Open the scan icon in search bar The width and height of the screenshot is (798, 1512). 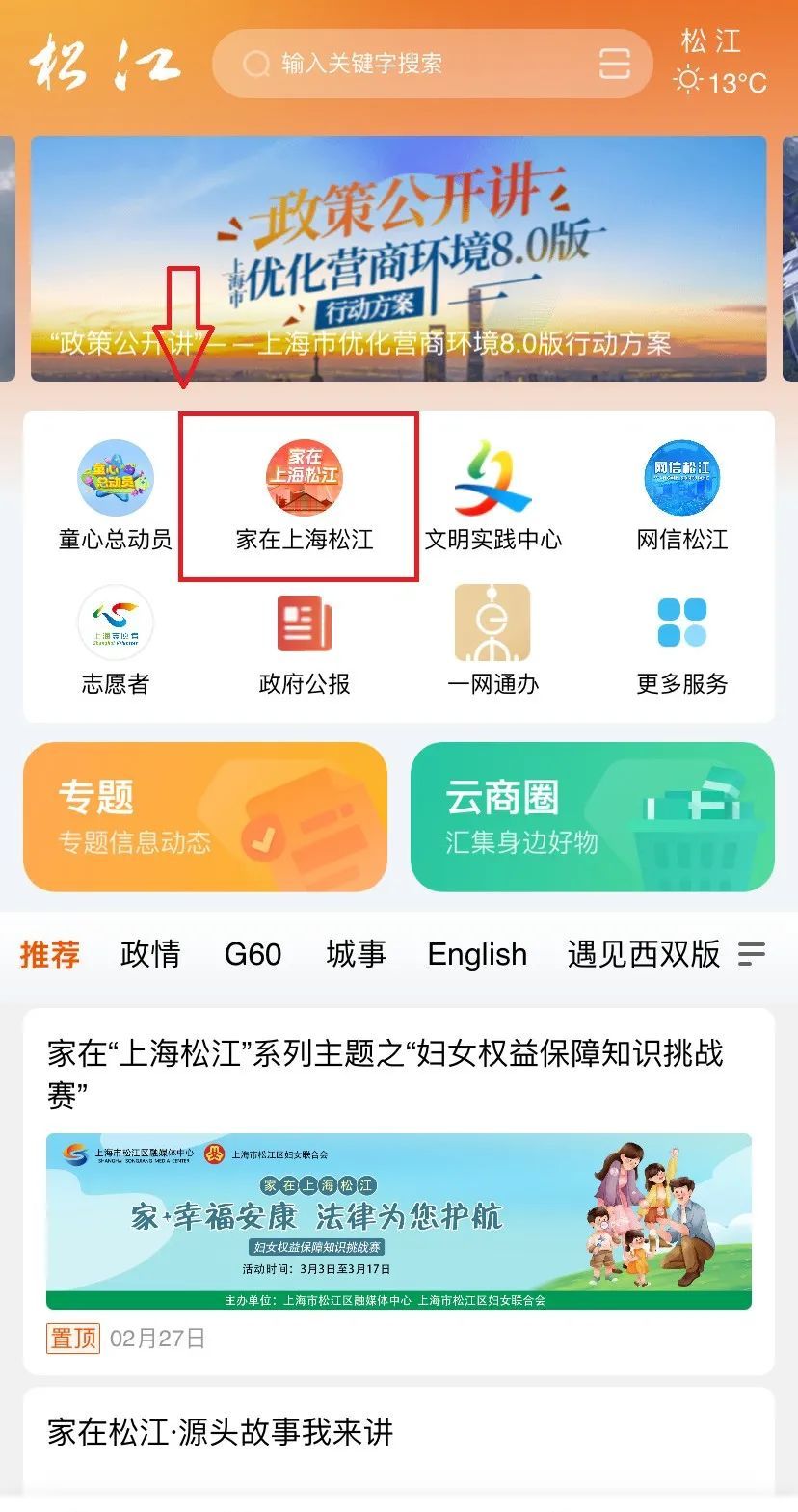pyautogui.click(x=614, y=64)
